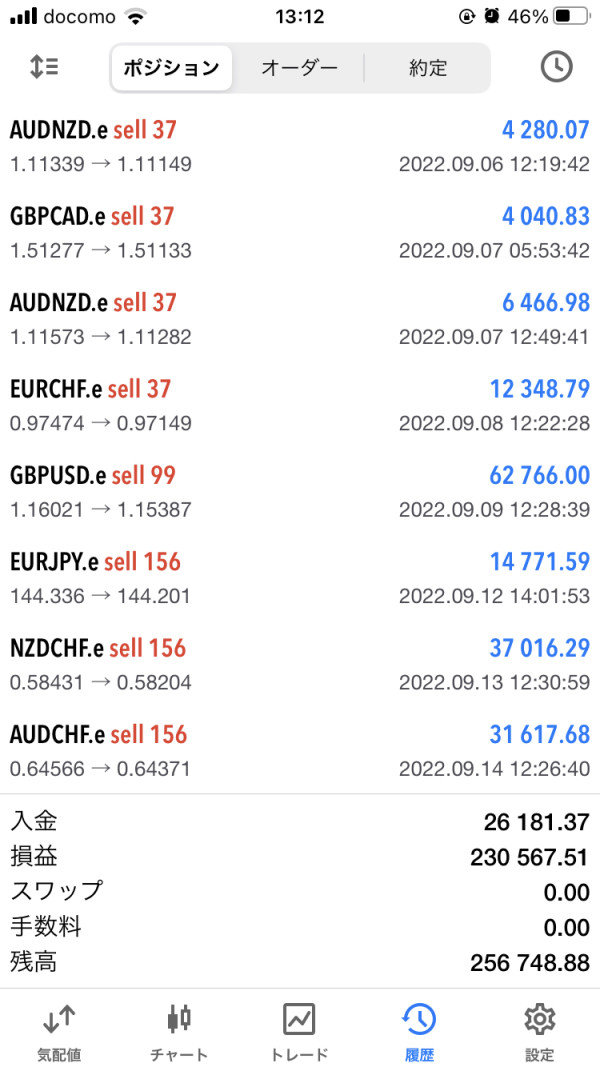Switch to the オーダー segment
600x1067 pixels.
click(299, 68)
